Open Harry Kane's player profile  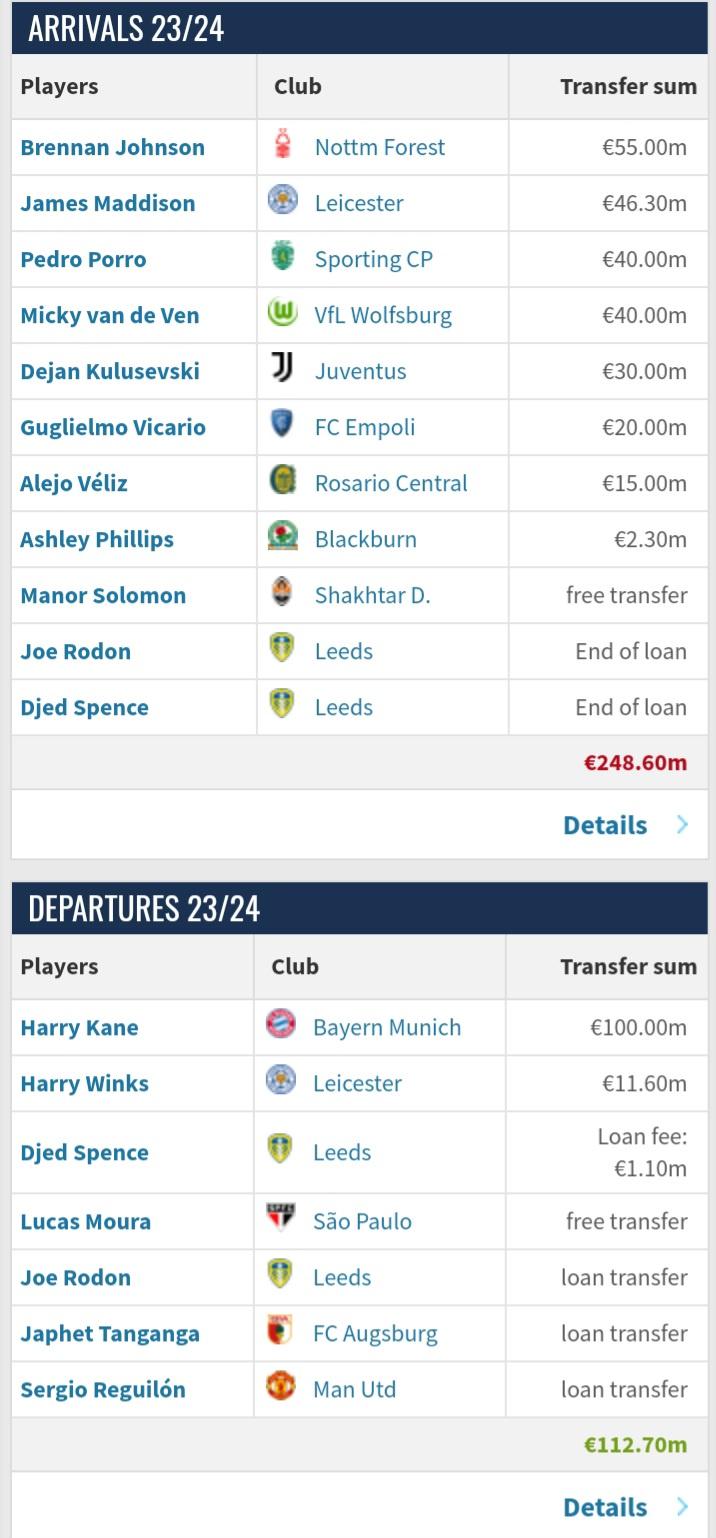[x=79, y=1027]
